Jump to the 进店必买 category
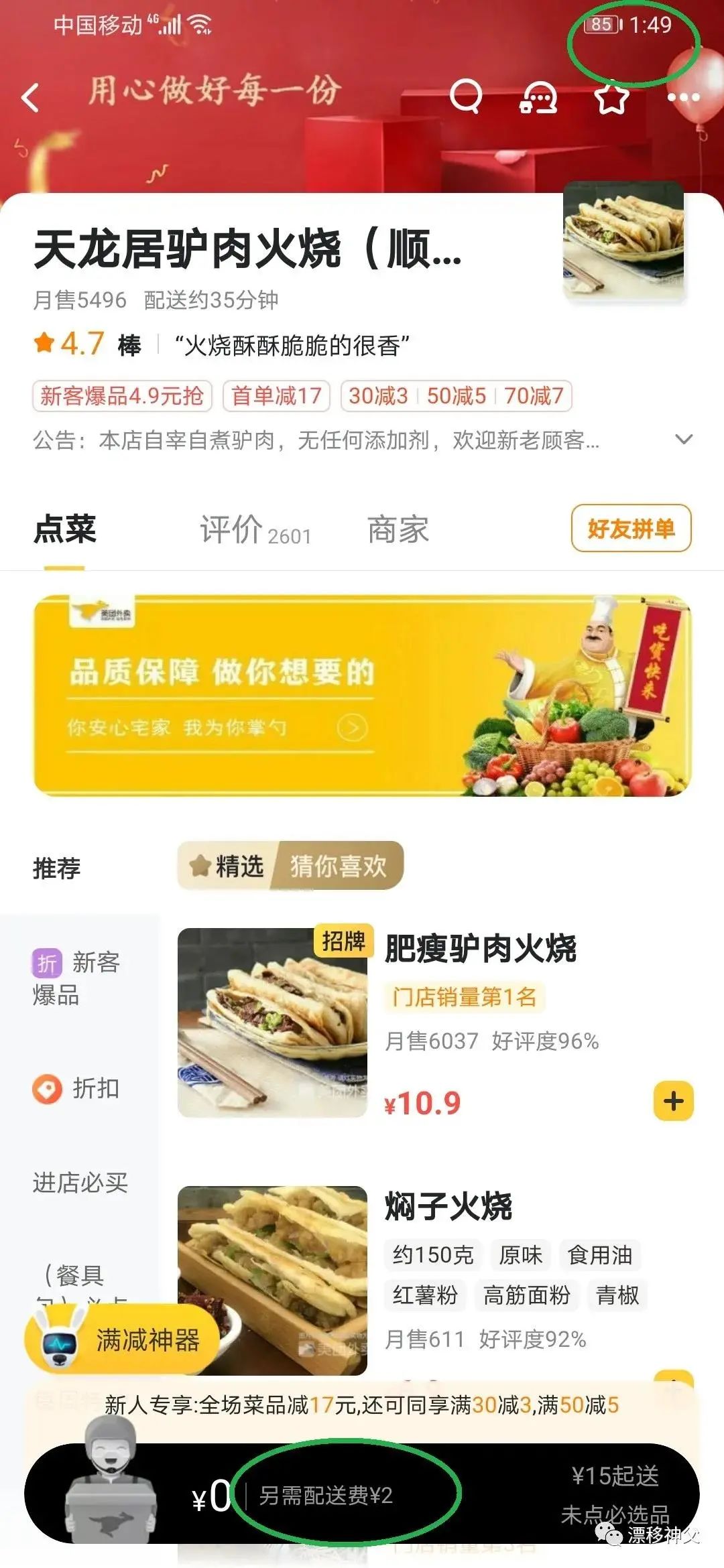 (x=80, y=1183)
